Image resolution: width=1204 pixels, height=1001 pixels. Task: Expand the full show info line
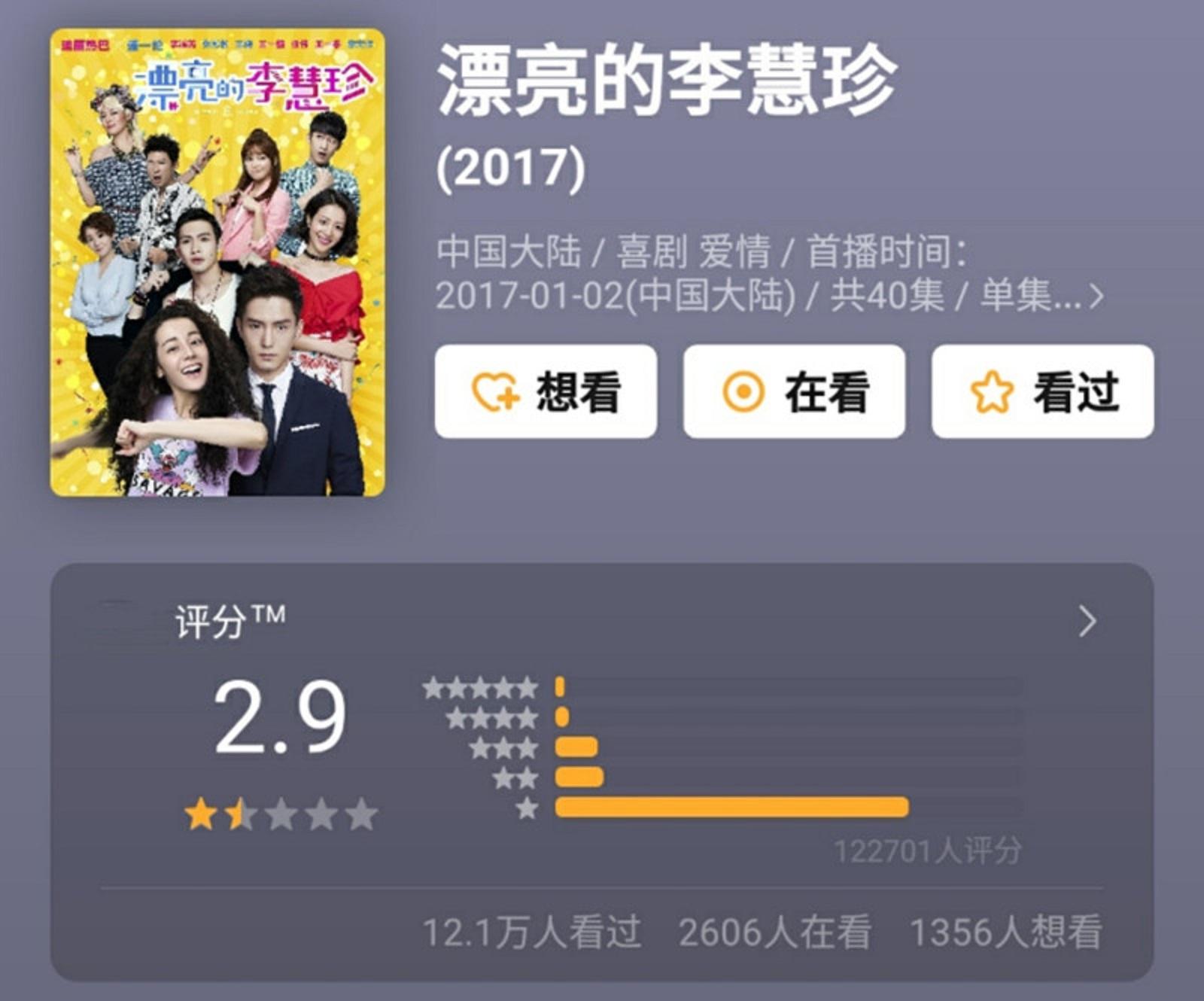(1096, 296)
